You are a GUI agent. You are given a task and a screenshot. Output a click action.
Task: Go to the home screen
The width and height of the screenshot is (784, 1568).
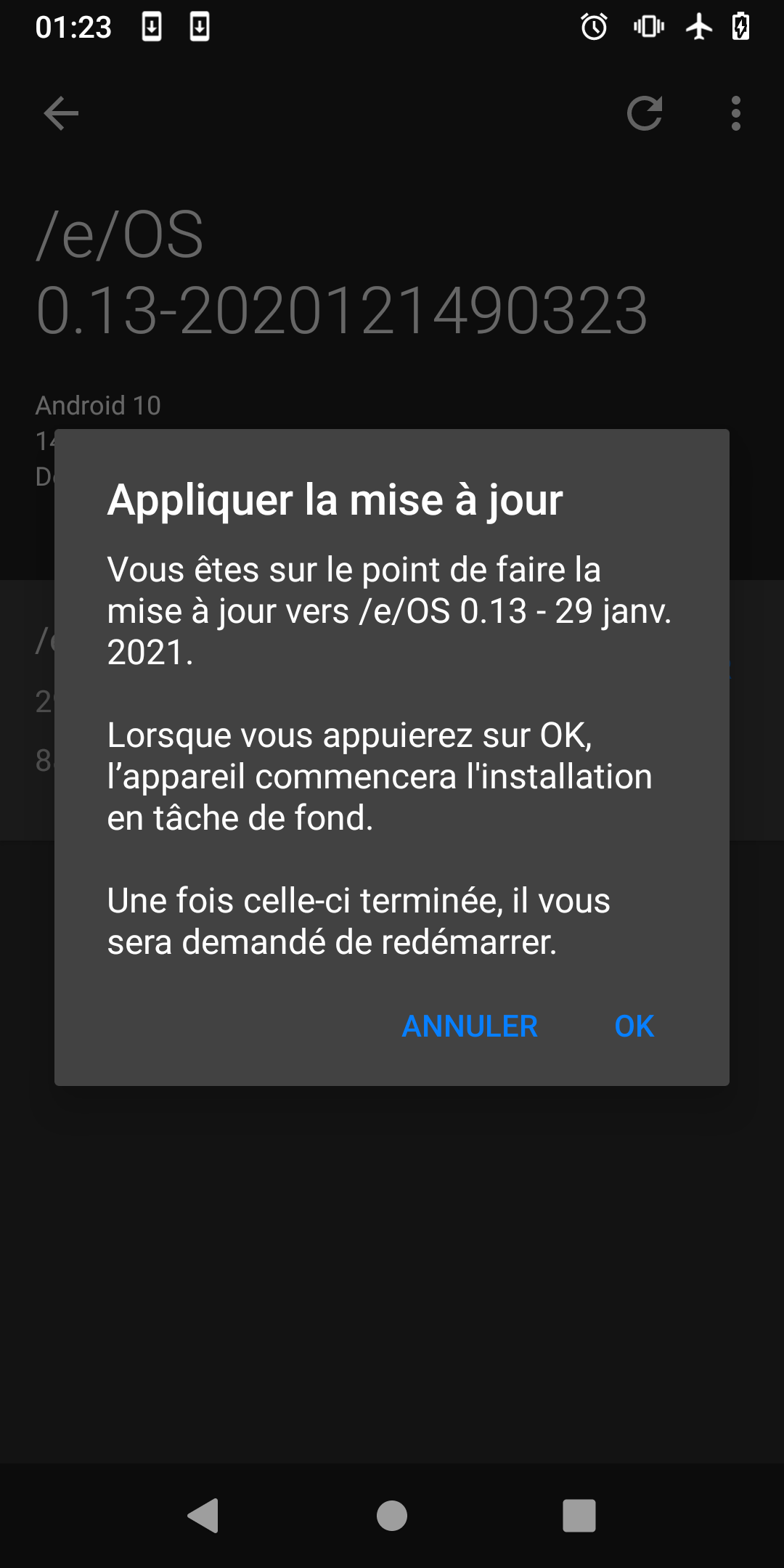click(392, 1516)
